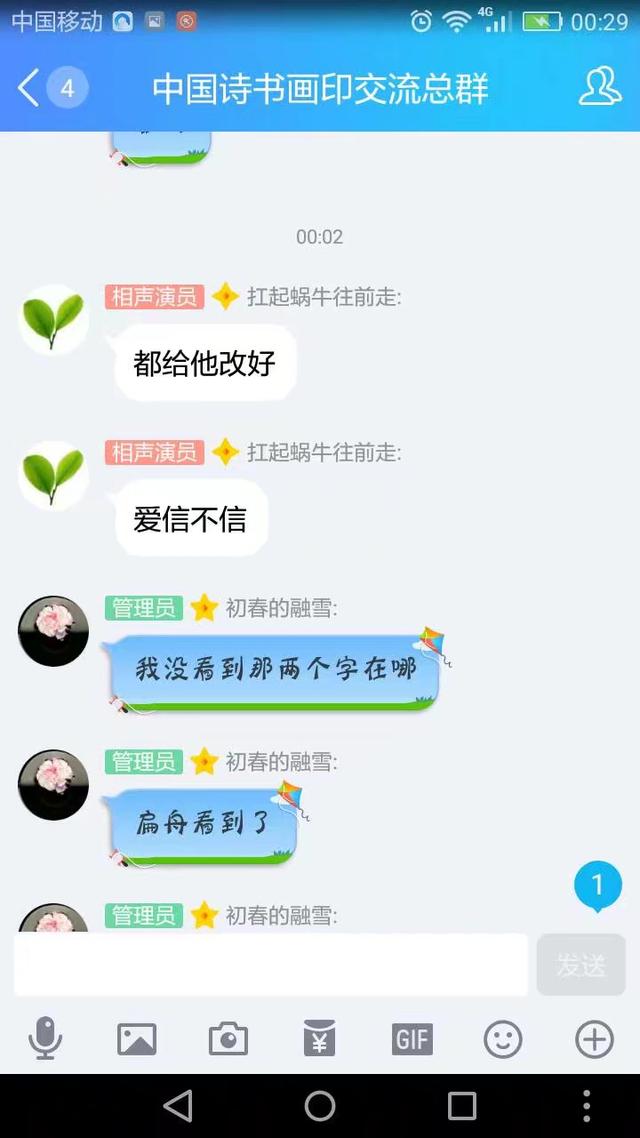The height and width of the screenshot is (1138, 640).
Task: Tap the system back button
Action: click(x=178, y=1106)
